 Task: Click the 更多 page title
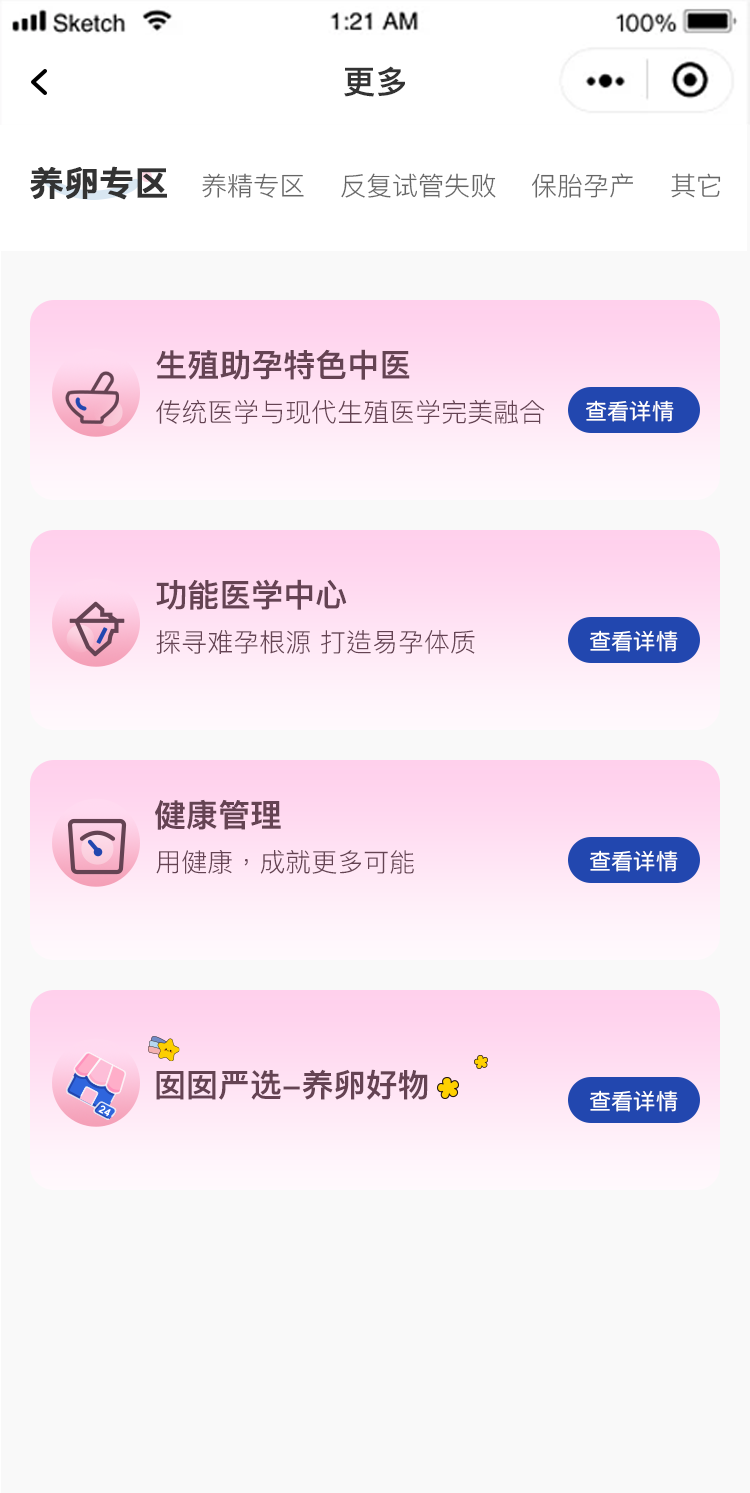(x=375, y=83)
